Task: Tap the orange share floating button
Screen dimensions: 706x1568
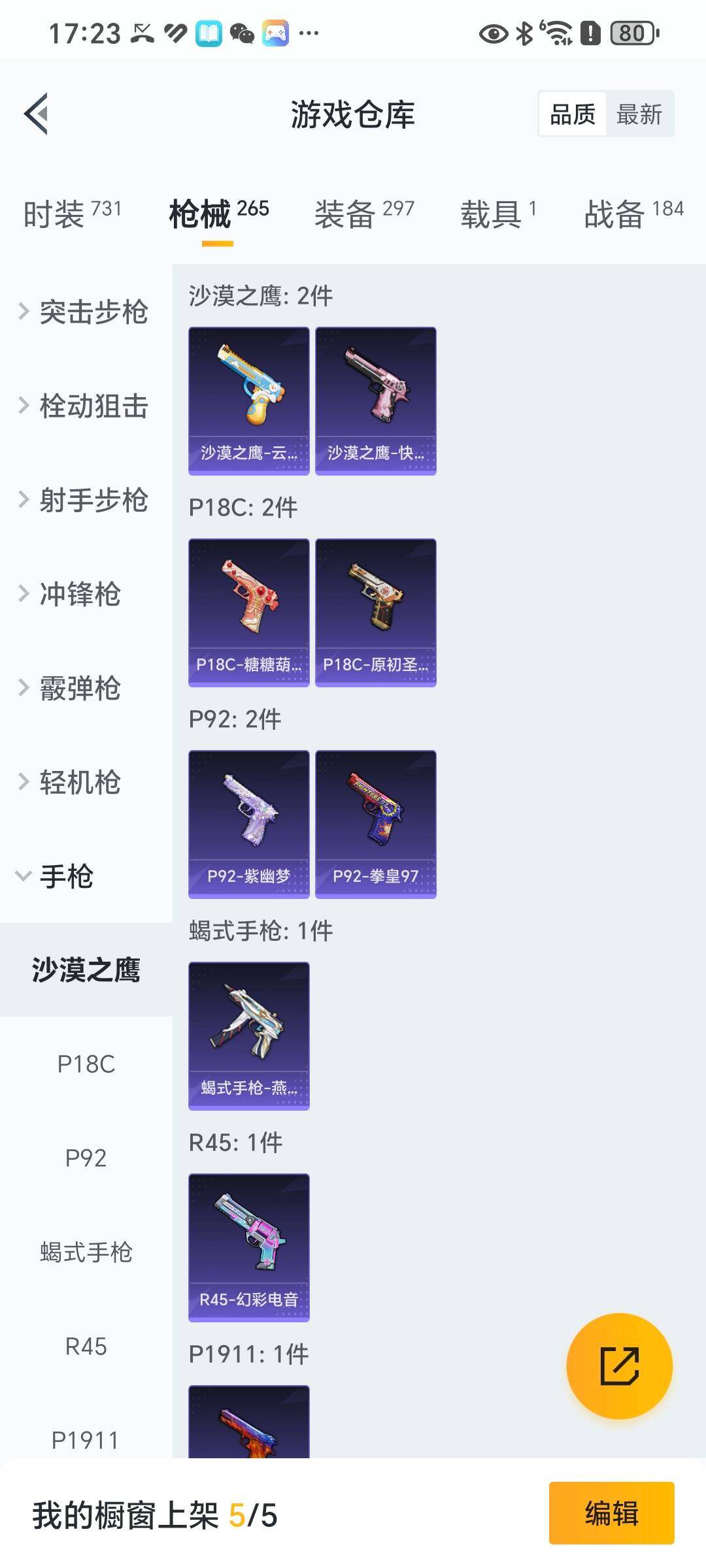Action: 619,1366
